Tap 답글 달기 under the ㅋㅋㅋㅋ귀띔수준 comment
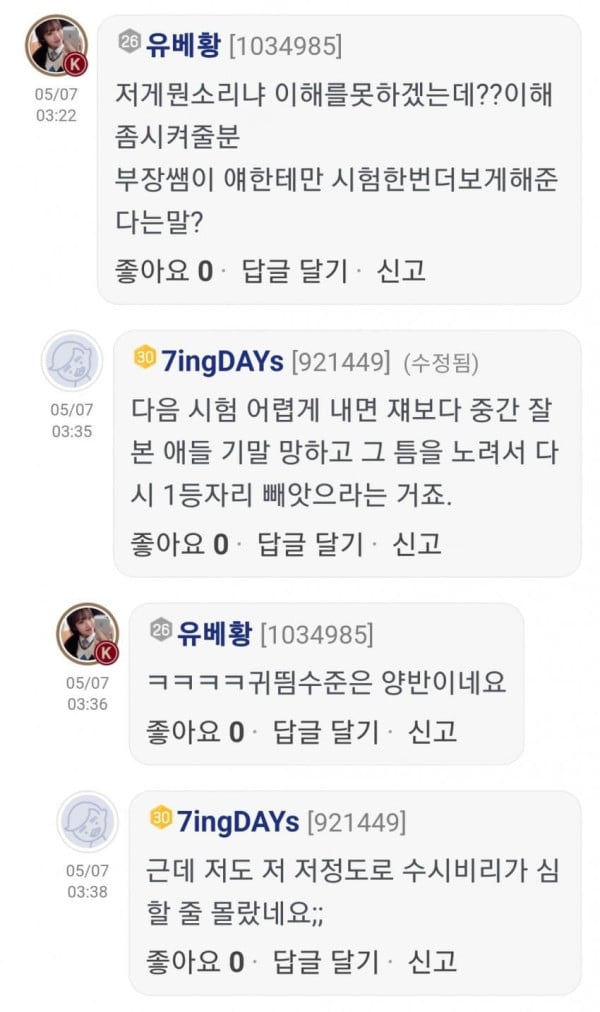 tap(326, 731)
